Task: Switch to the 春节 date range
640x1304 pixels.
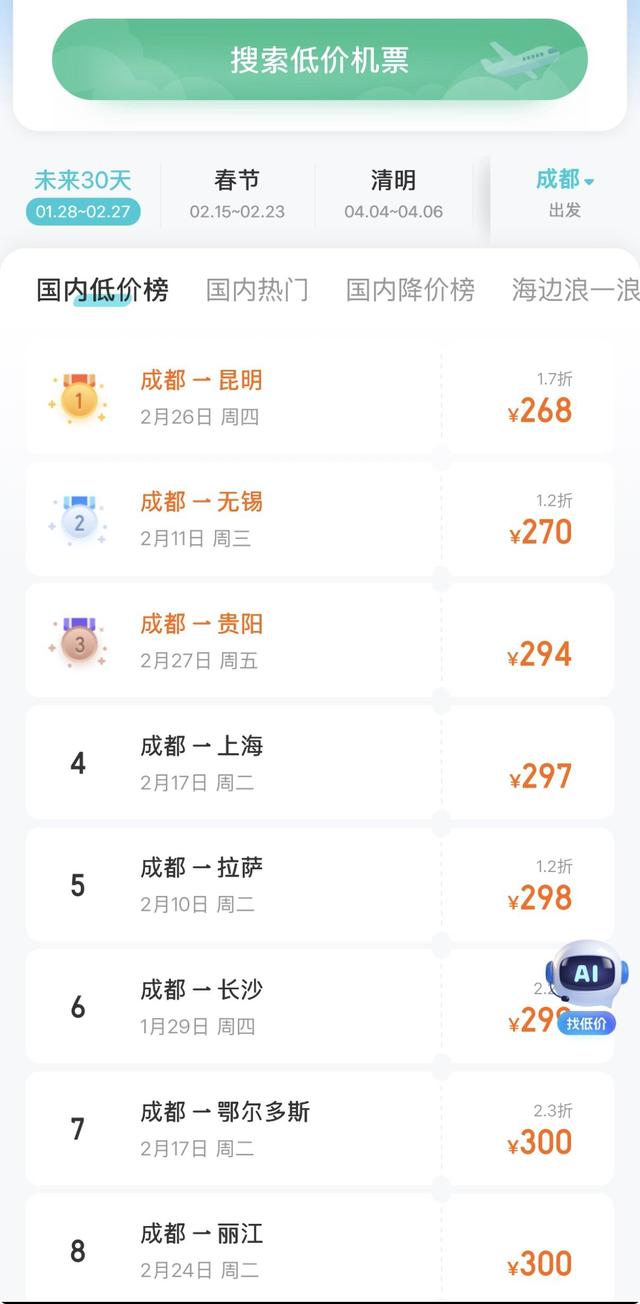Action: 237,194
